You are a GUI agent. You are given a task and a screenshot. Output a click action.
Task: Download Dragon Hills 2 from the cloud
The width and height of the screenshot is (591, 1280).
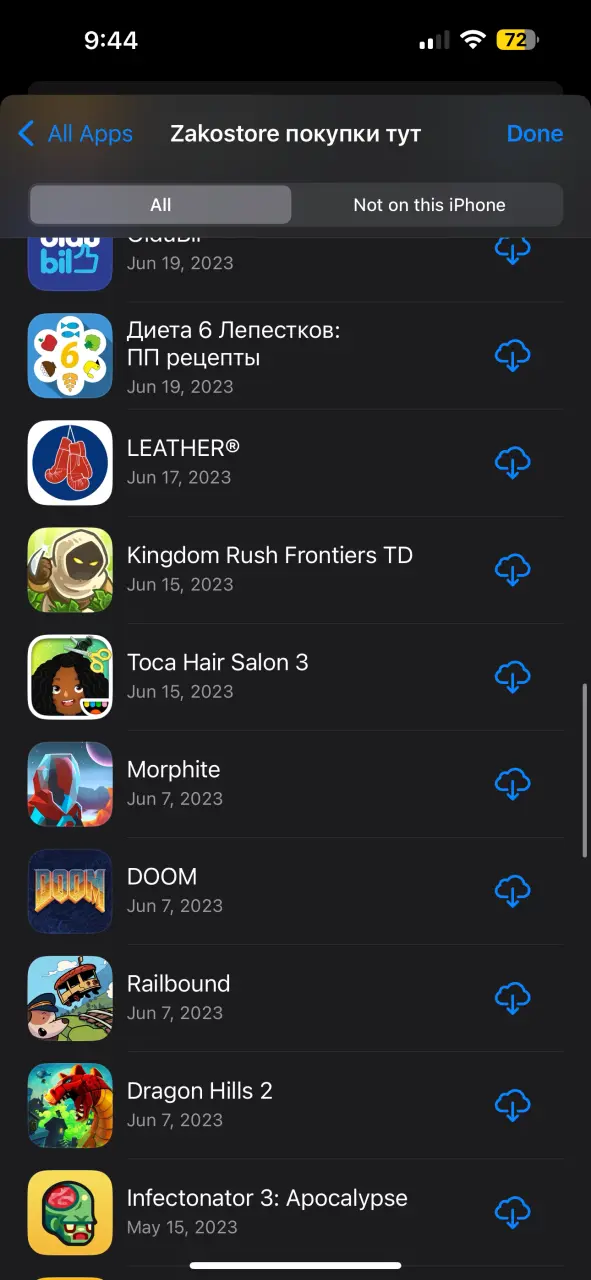pos(512,1104)
